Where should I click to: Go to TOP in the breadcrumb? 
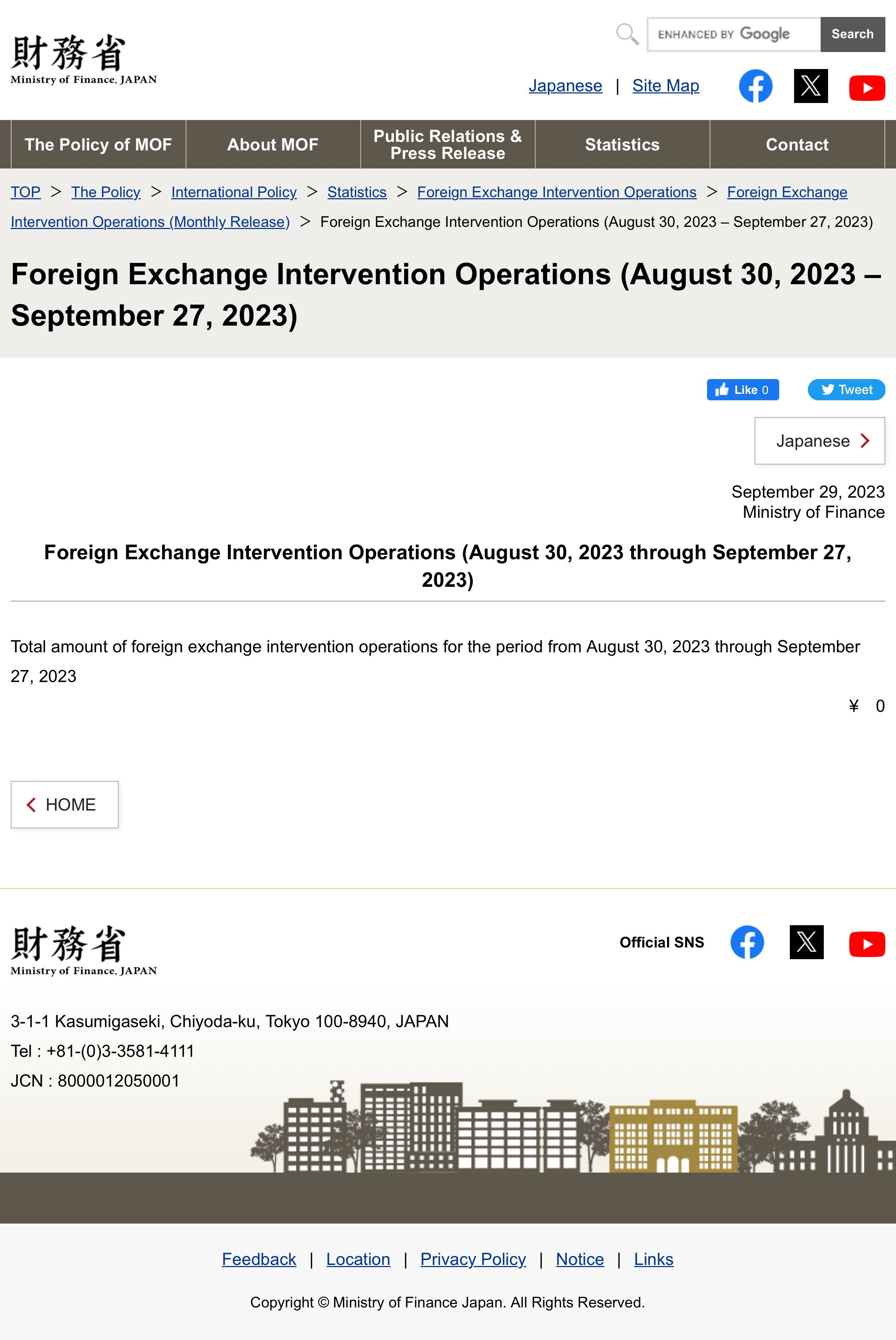point(26,193)
